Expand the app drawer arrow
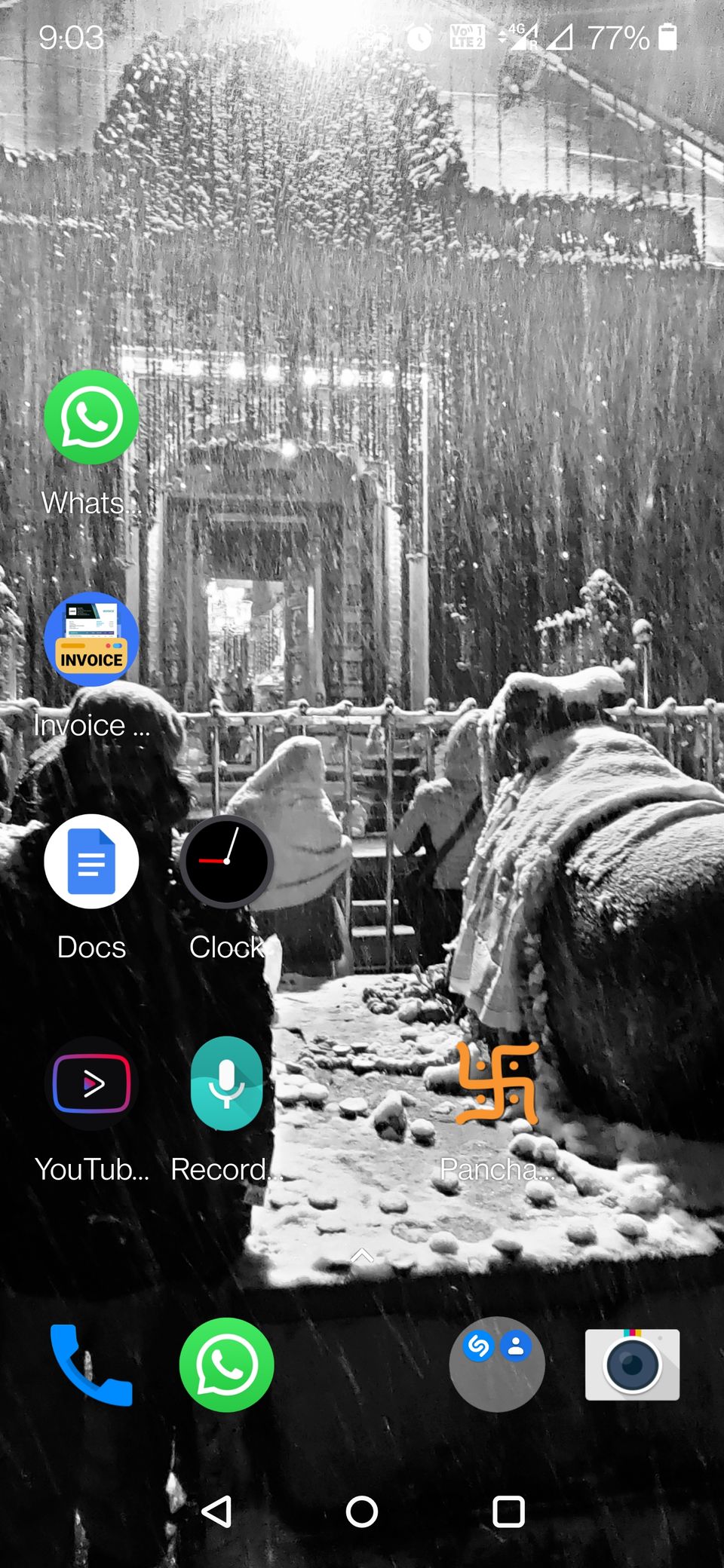Screen dimensions: 724x1568 [x=362, y=1255]
